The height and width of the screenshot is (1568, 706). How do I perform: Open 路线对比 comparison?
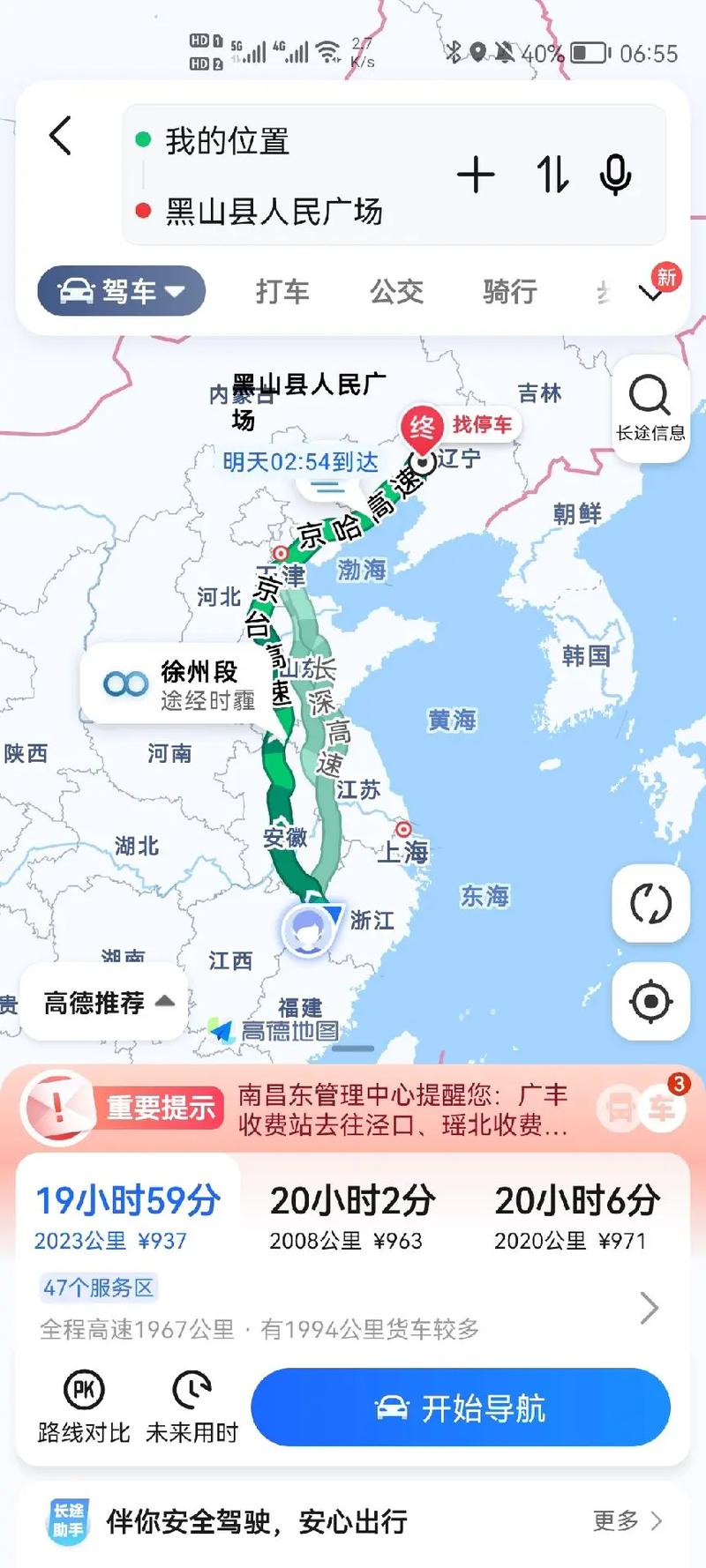tap(84, 1407)
